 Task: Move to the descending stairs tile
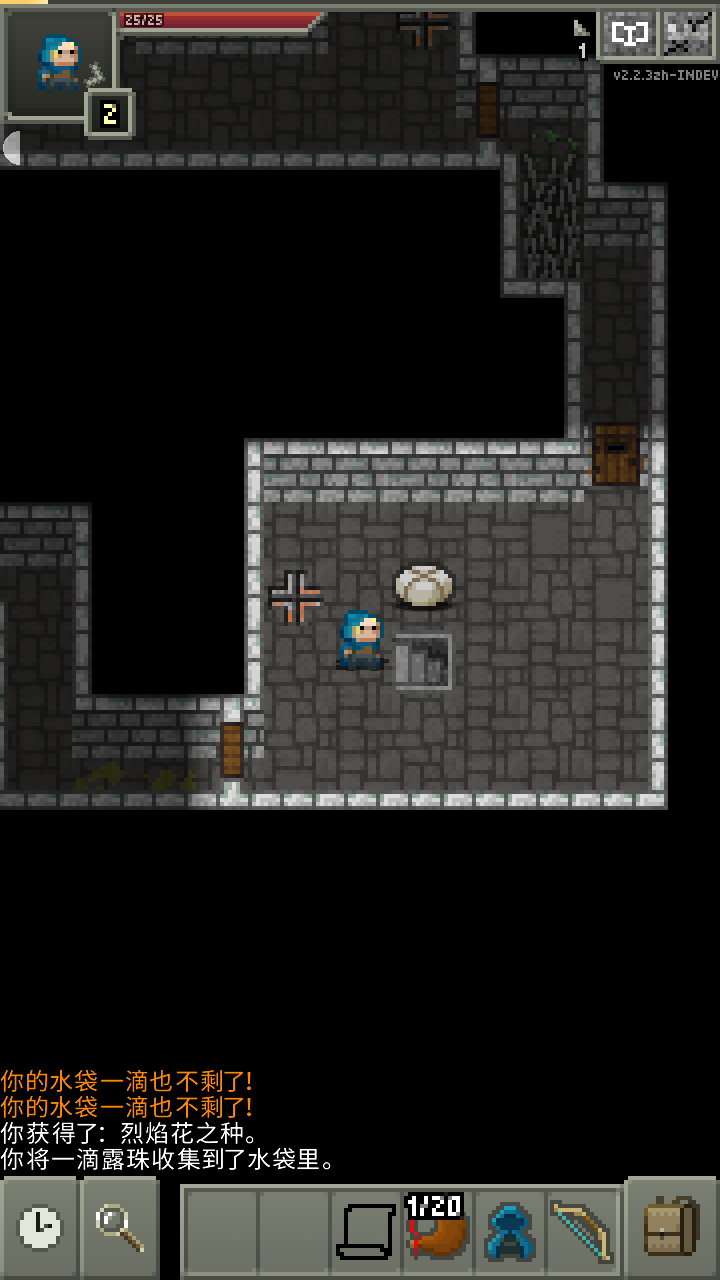point(423,662)
